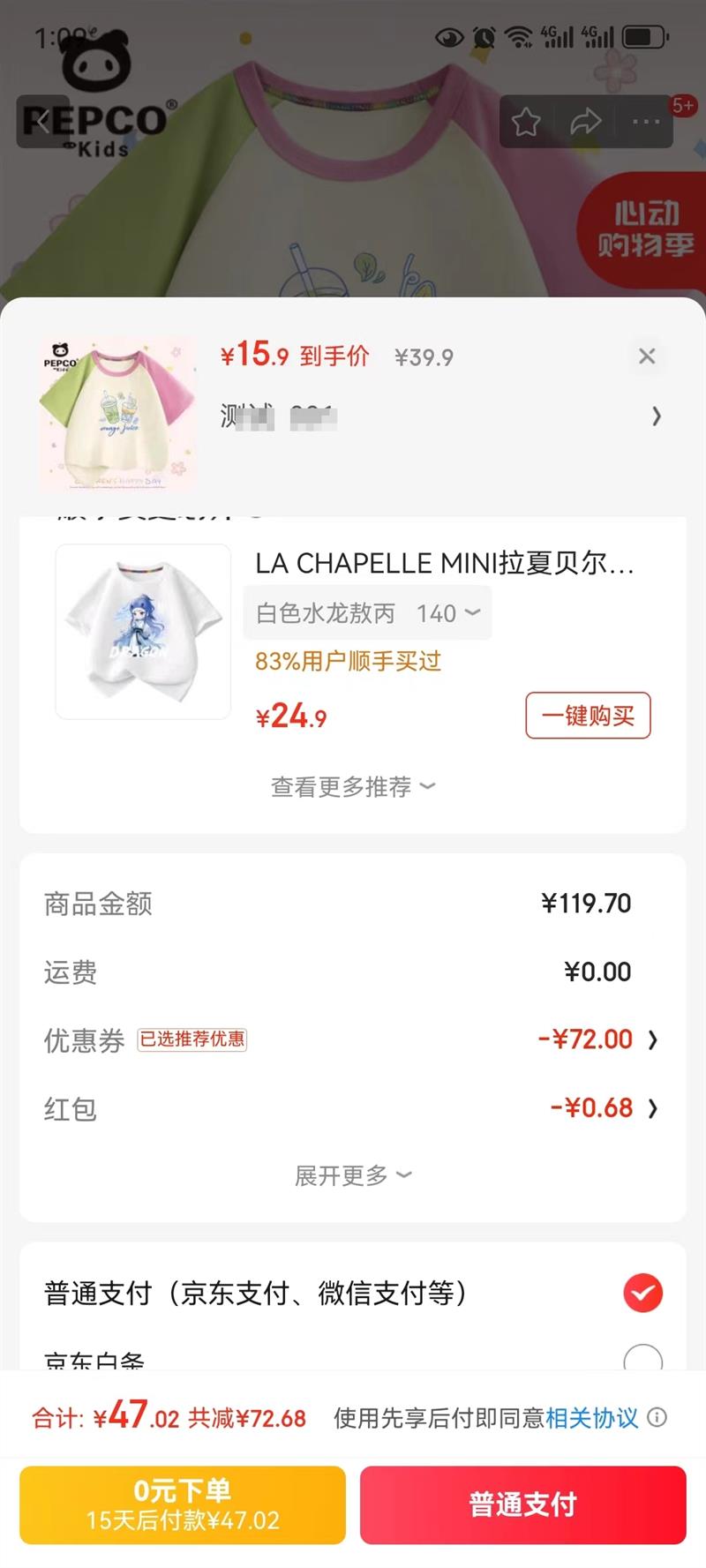Image resolution: width=706 pixels, height=1568 pixels.
Task: Open size dropdown 白色水龙敖丙 140
Action: (367, 613)
